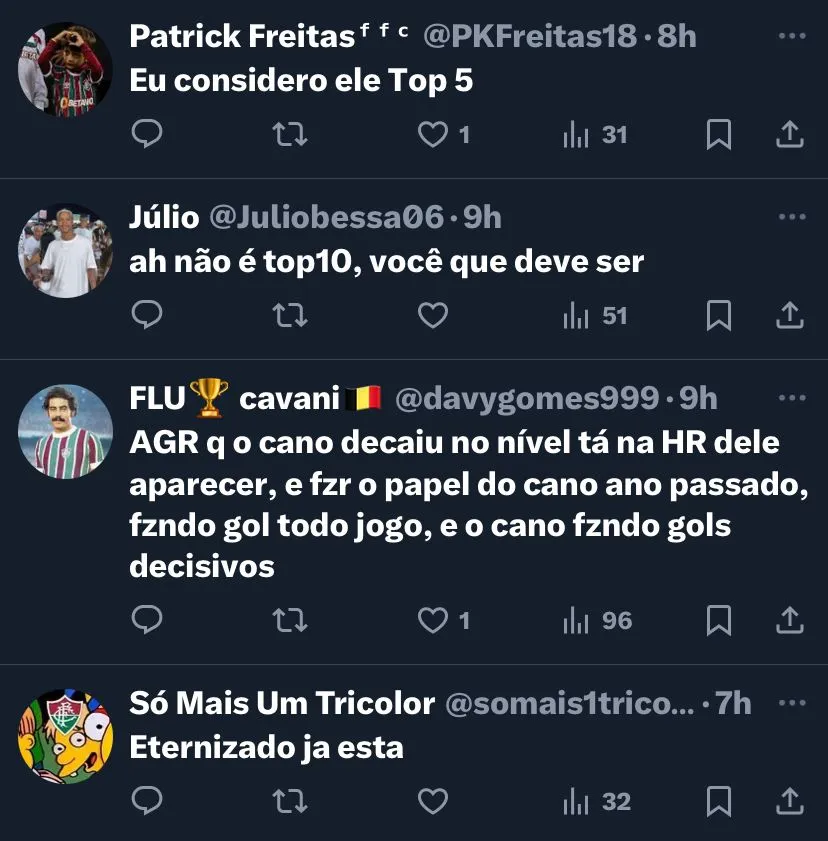Screen dimensions: 828x841
Task: Repost Só Mais Um Tricolor's tweet
Action: 290,801
